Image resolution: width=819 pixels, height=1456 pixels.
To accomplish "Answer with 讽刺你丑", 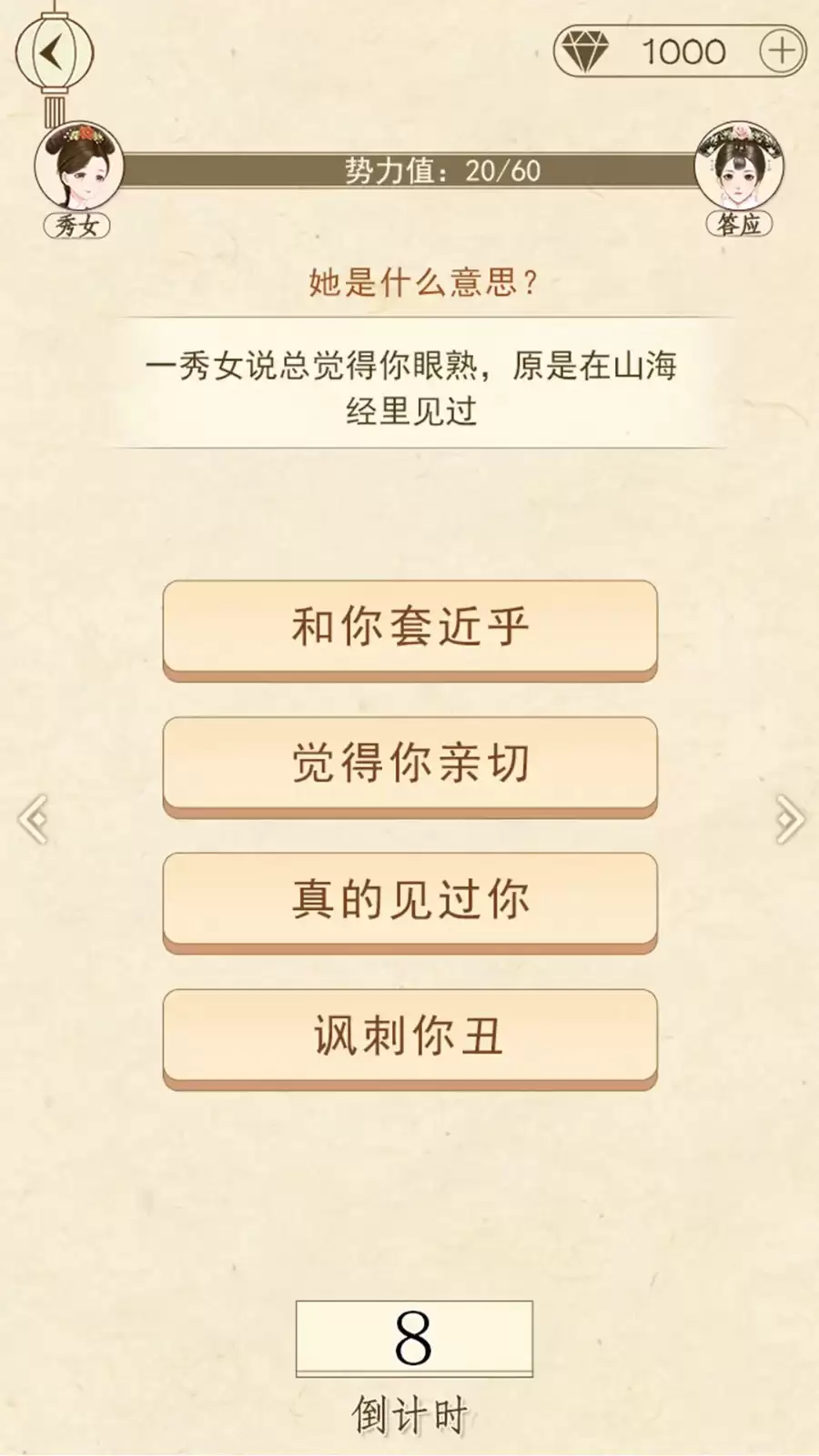I will pos(409,1036).
